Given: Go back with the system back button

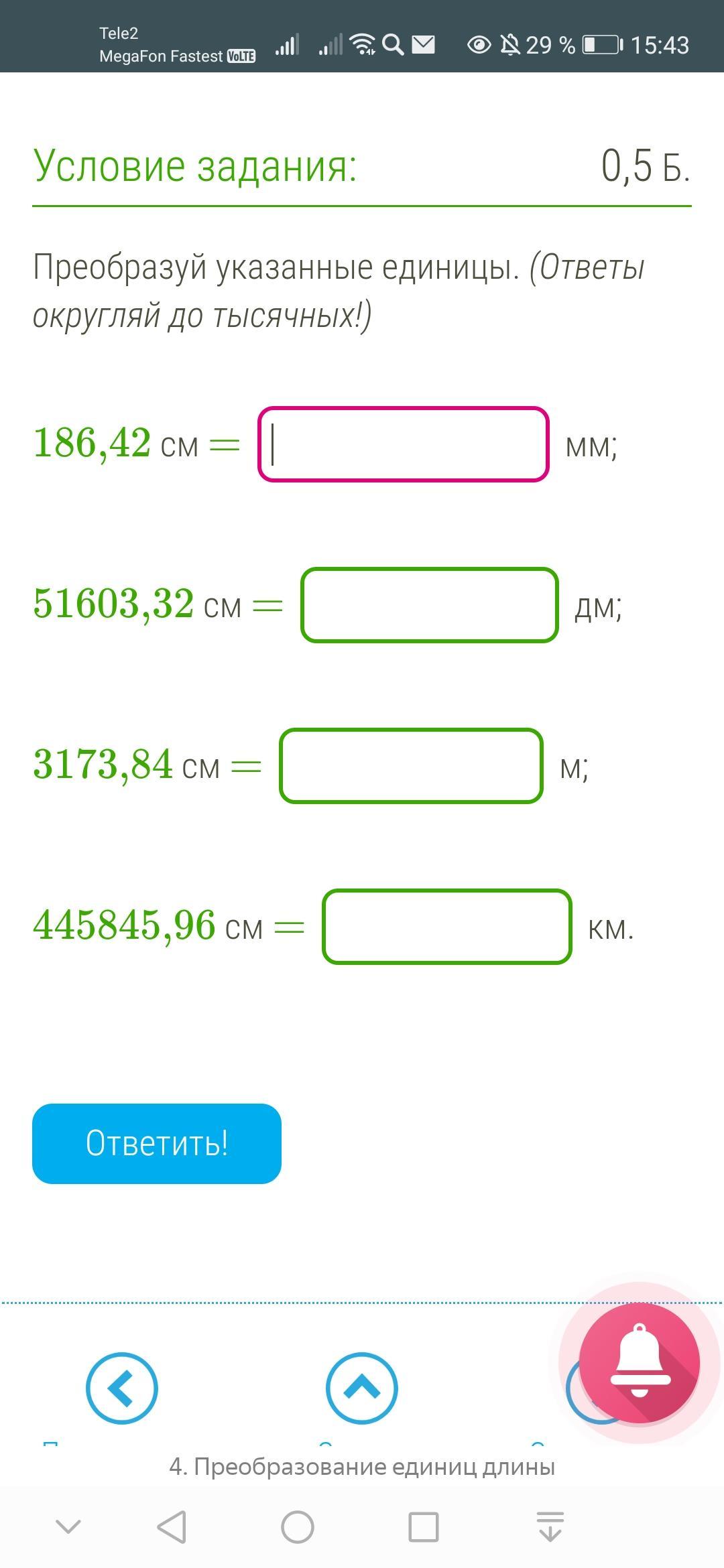Looking at the screenshot, I should tap(172, 1527).
